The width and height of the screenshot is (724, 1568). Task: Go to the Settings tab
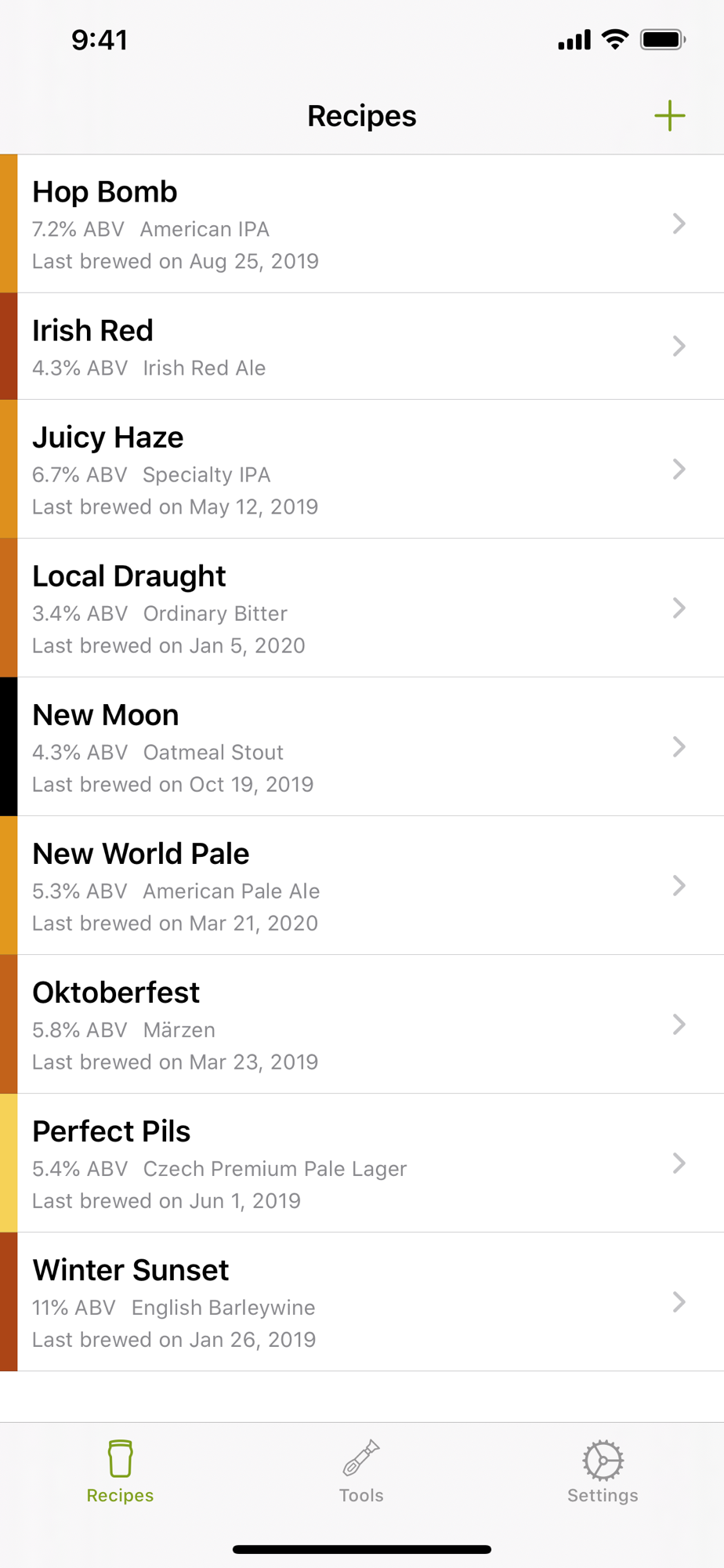point(603,1472)
